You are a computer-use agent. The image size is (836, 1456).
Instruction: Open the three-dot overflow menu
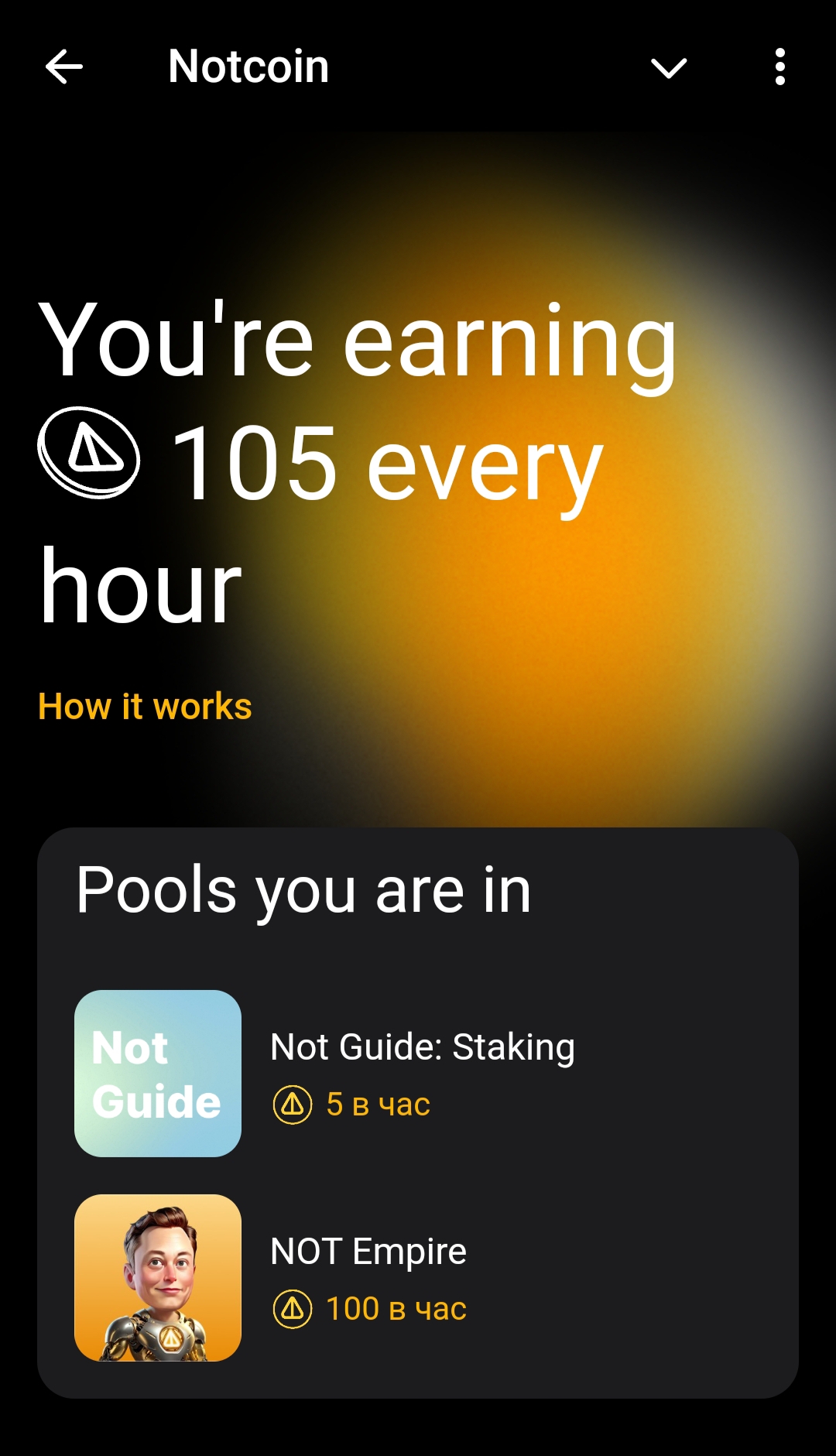click(x=779, y=67)
